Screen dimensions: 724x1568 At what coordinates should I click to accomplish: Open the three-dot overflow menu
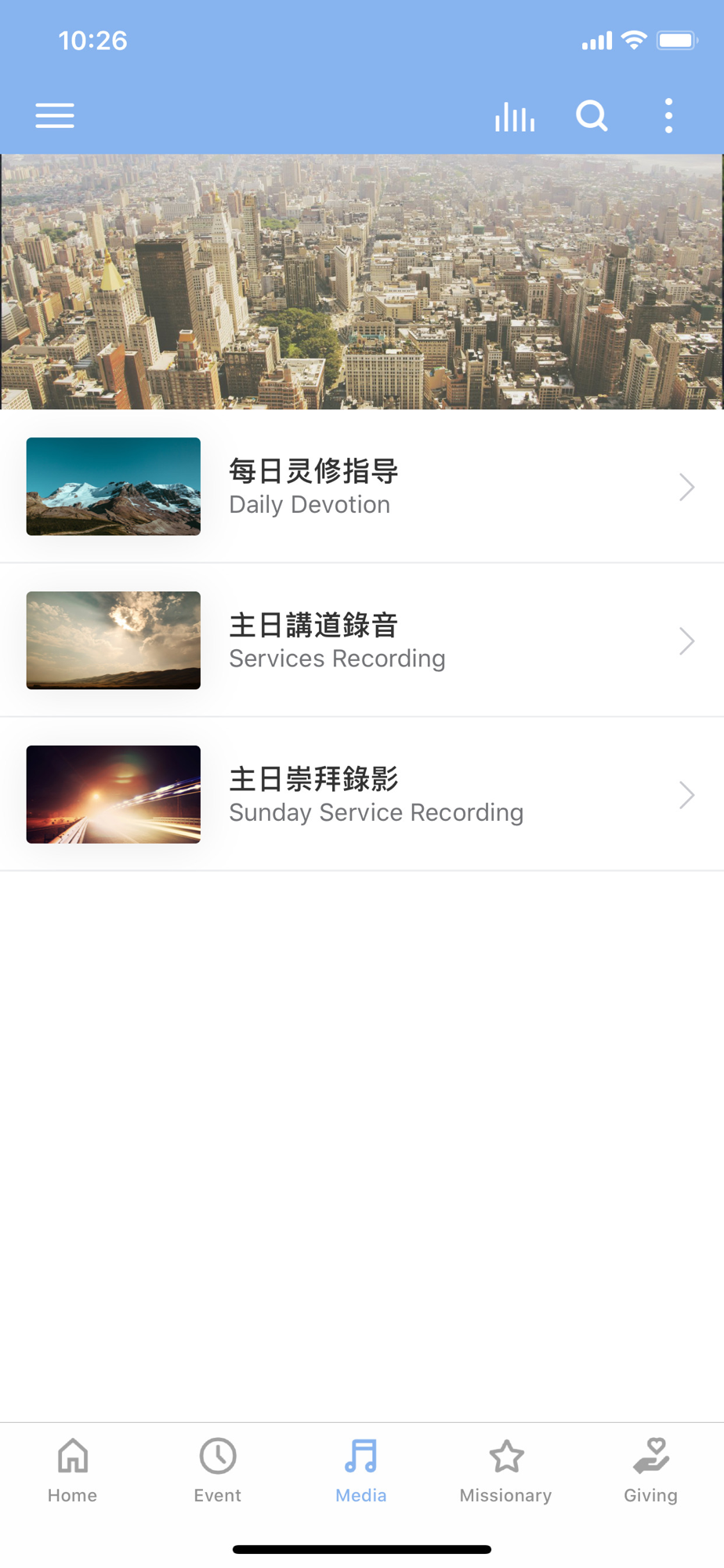click(668, 116)
